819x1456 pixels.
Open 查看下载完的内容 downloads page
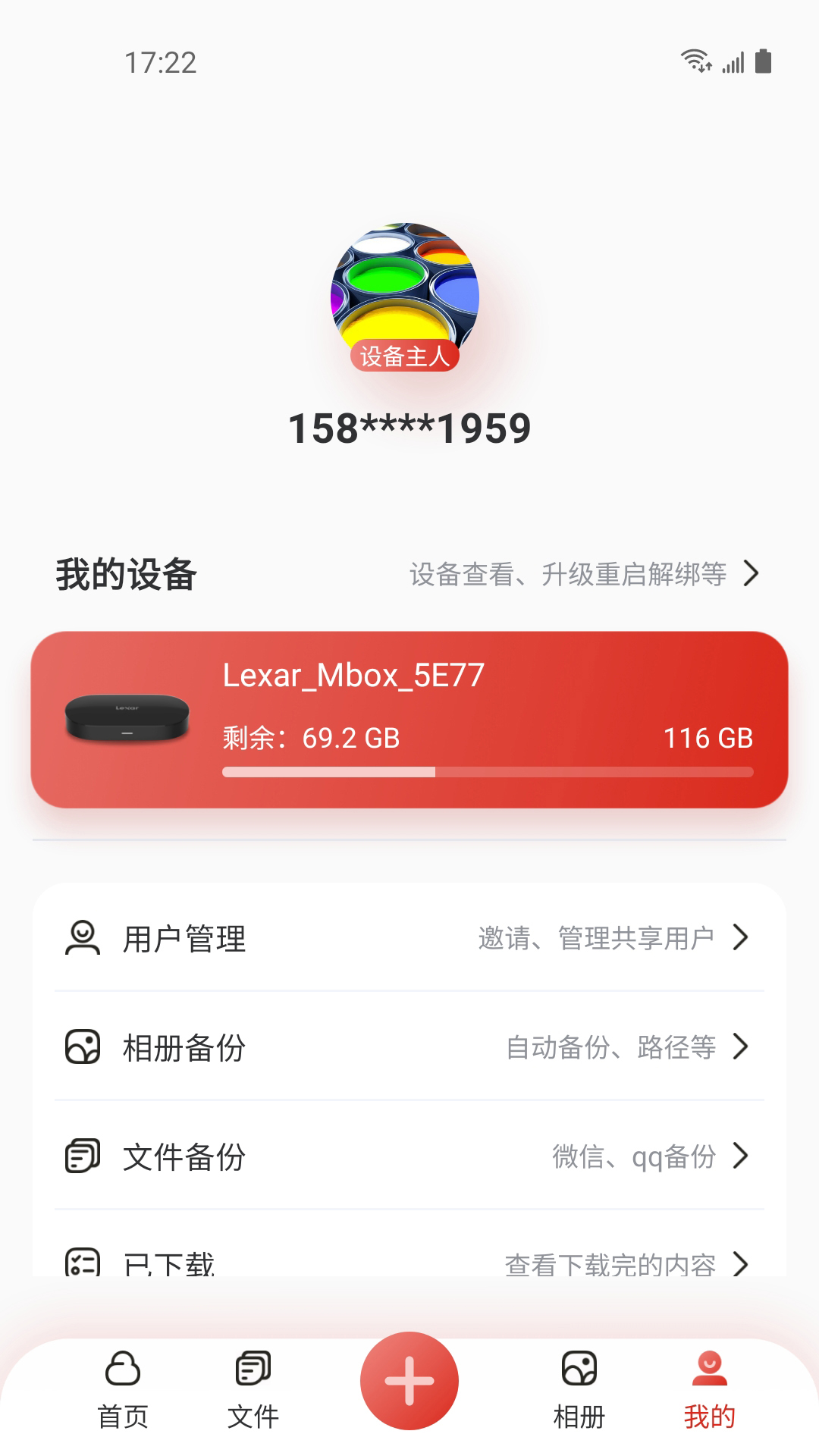tap(622, 1259)
